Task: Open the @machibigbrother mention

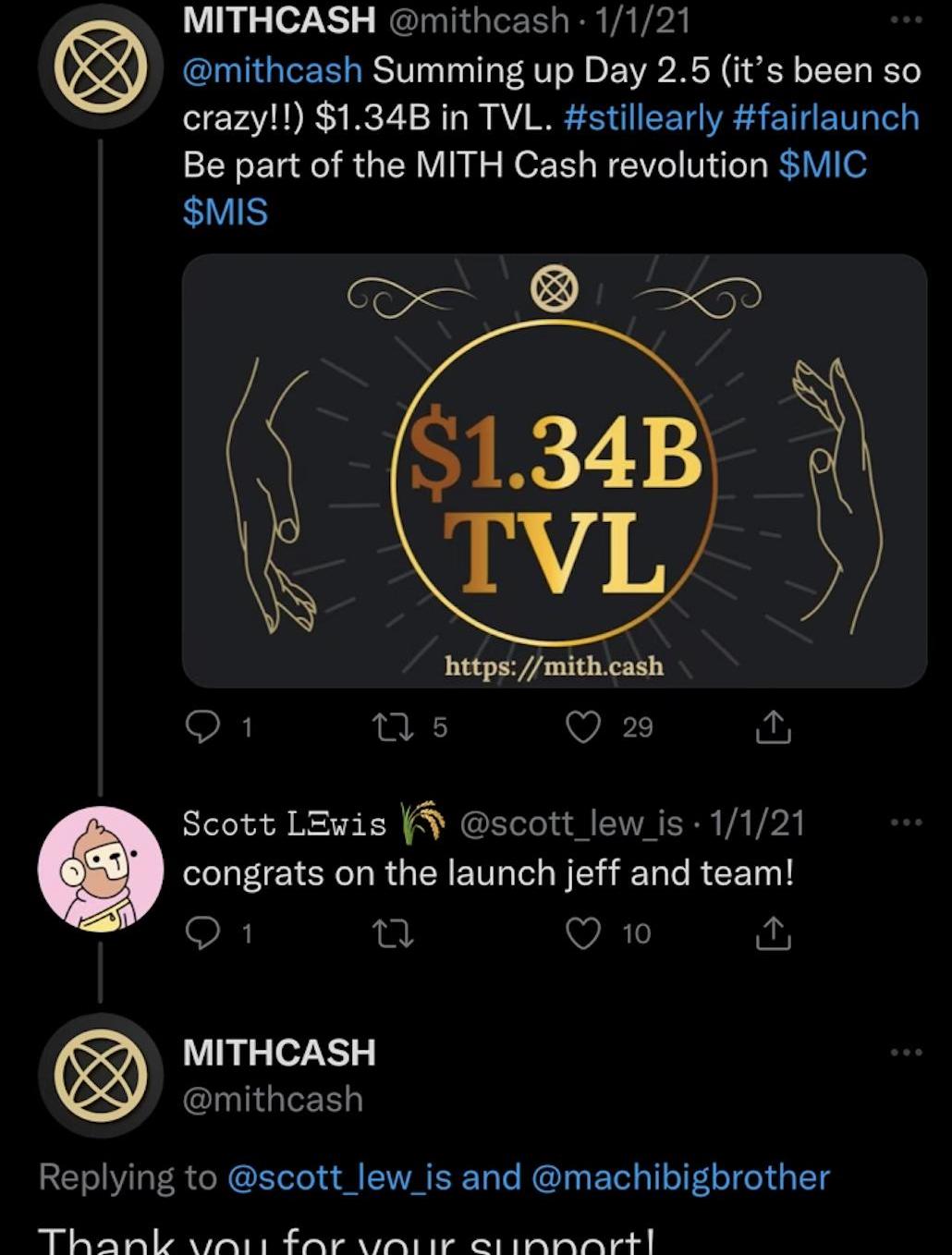Action: point(680,1177)
